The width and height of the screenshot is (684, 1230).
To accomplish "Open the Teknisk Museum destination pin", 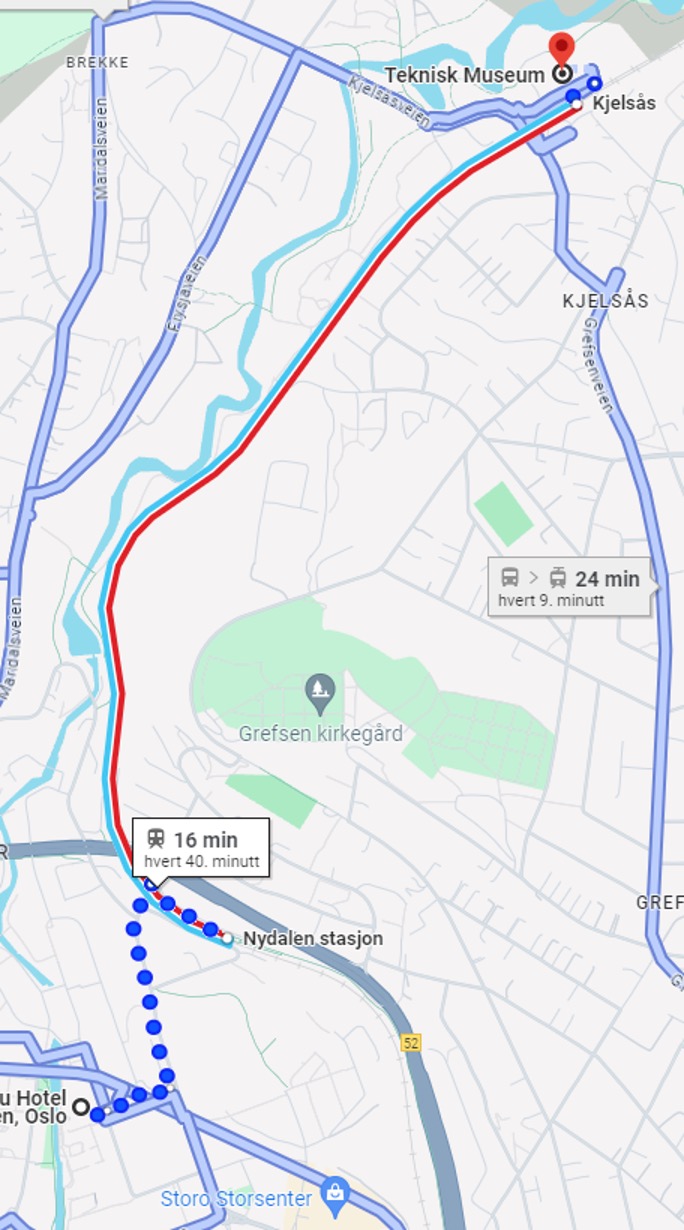I will tap(562, 50).
